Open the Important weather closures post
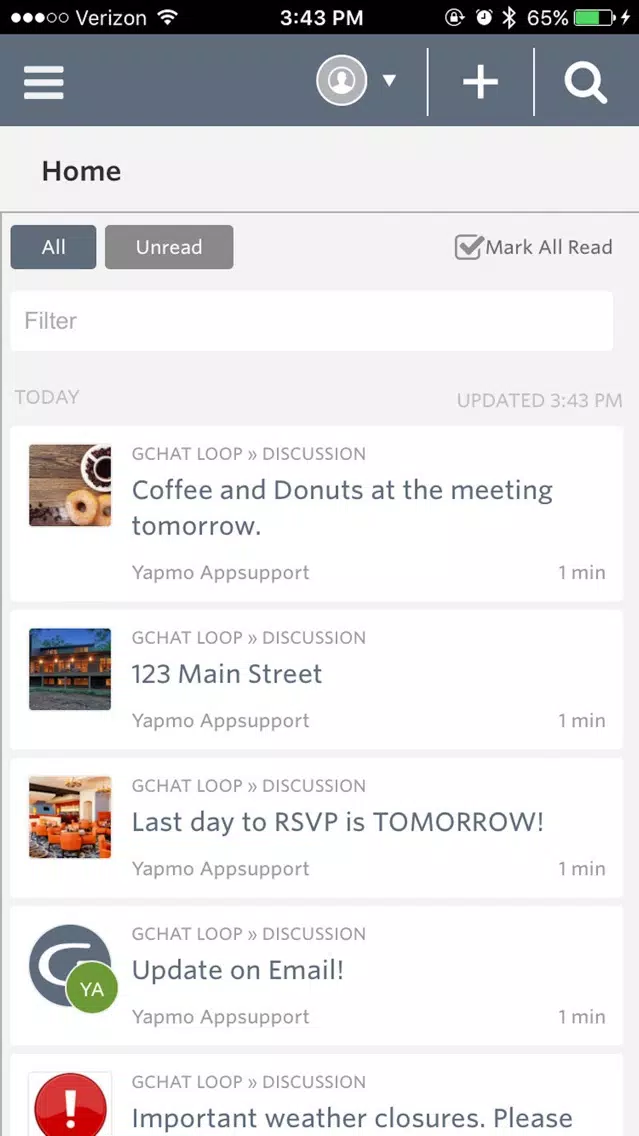The image size is (639, 1136). point(317,1095)
